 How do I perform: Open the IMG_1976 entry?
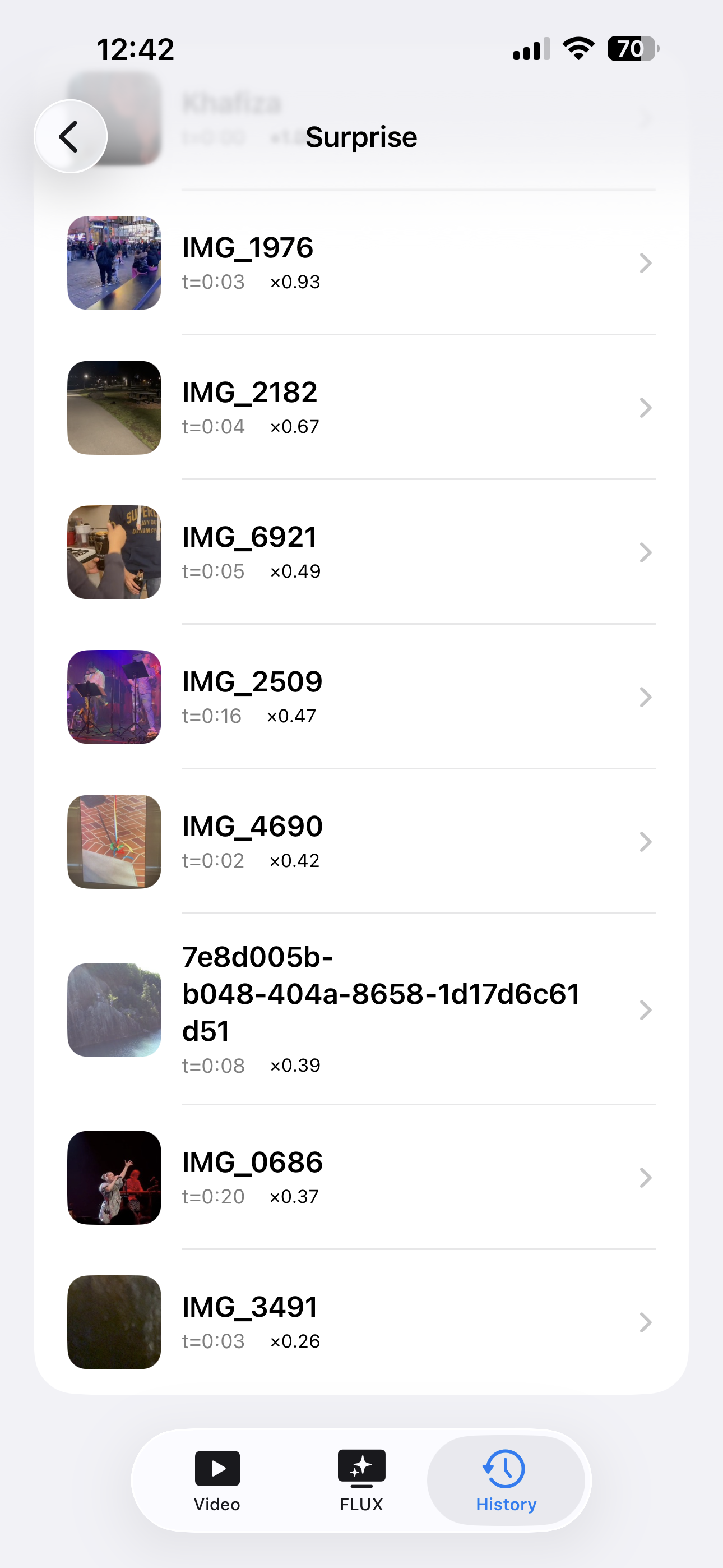point(360,263)
